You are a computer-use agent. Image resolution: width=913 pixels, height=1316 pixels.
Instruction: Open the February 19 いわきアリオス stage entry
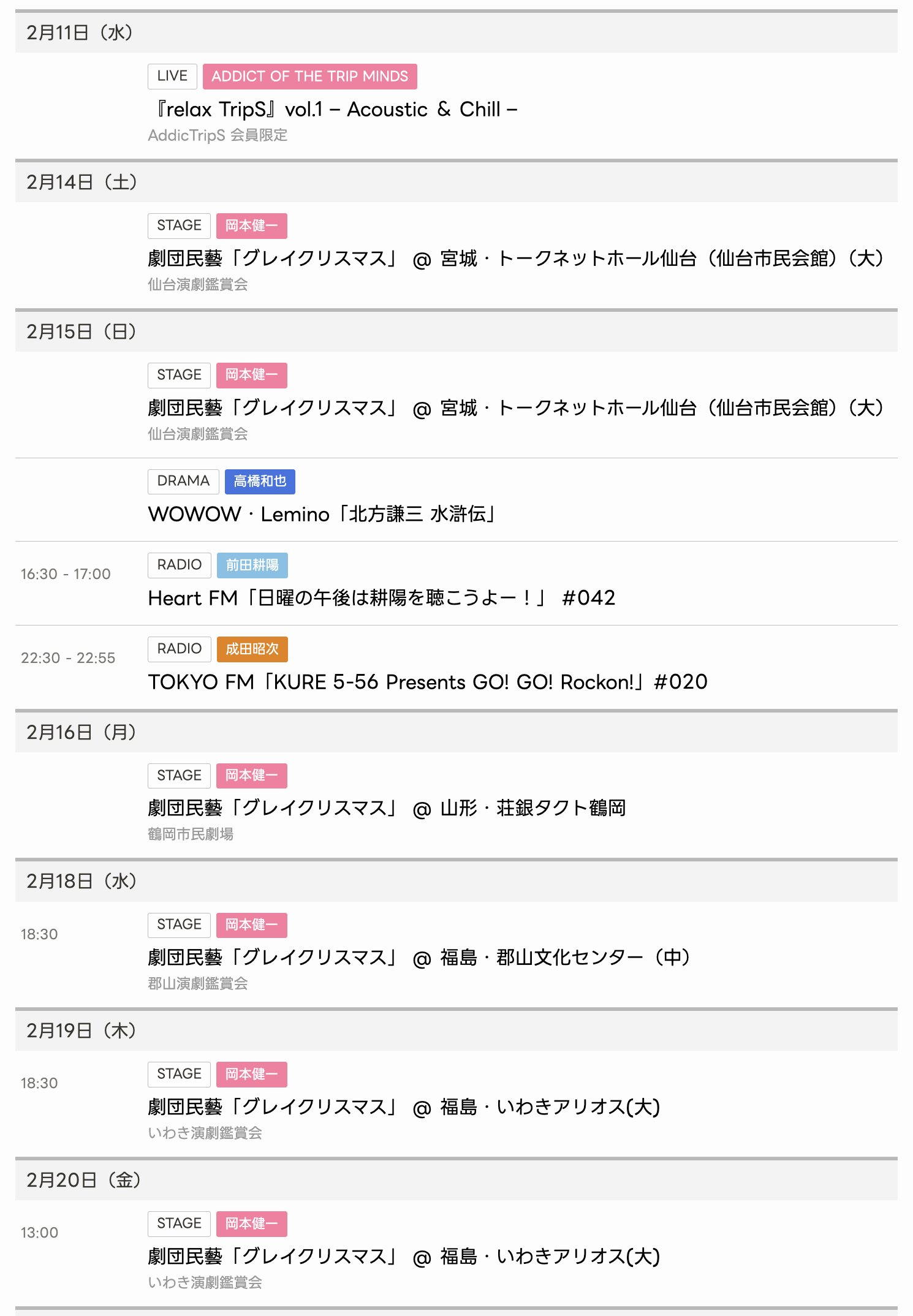point(403,1107)
